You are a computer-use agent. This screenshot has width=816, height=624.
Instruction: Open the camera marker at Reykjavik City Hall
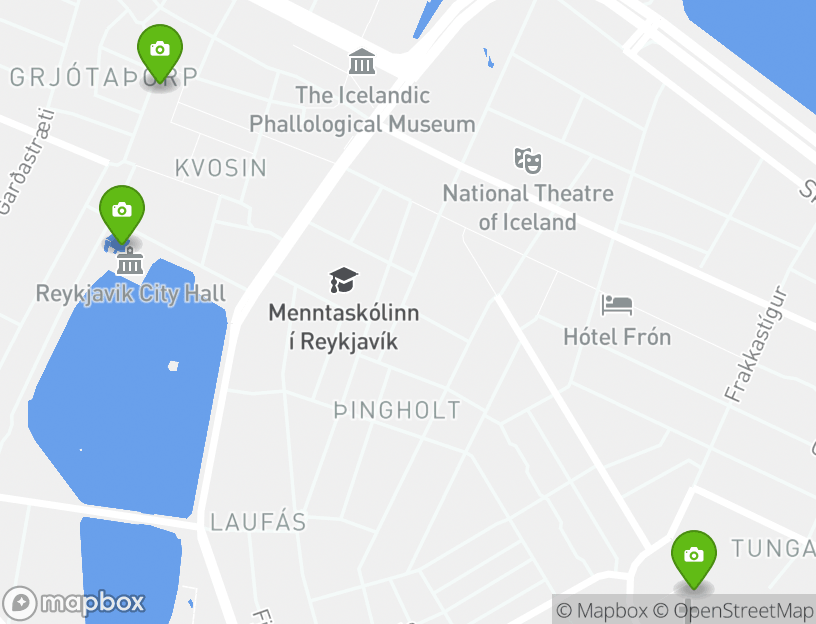122,211
